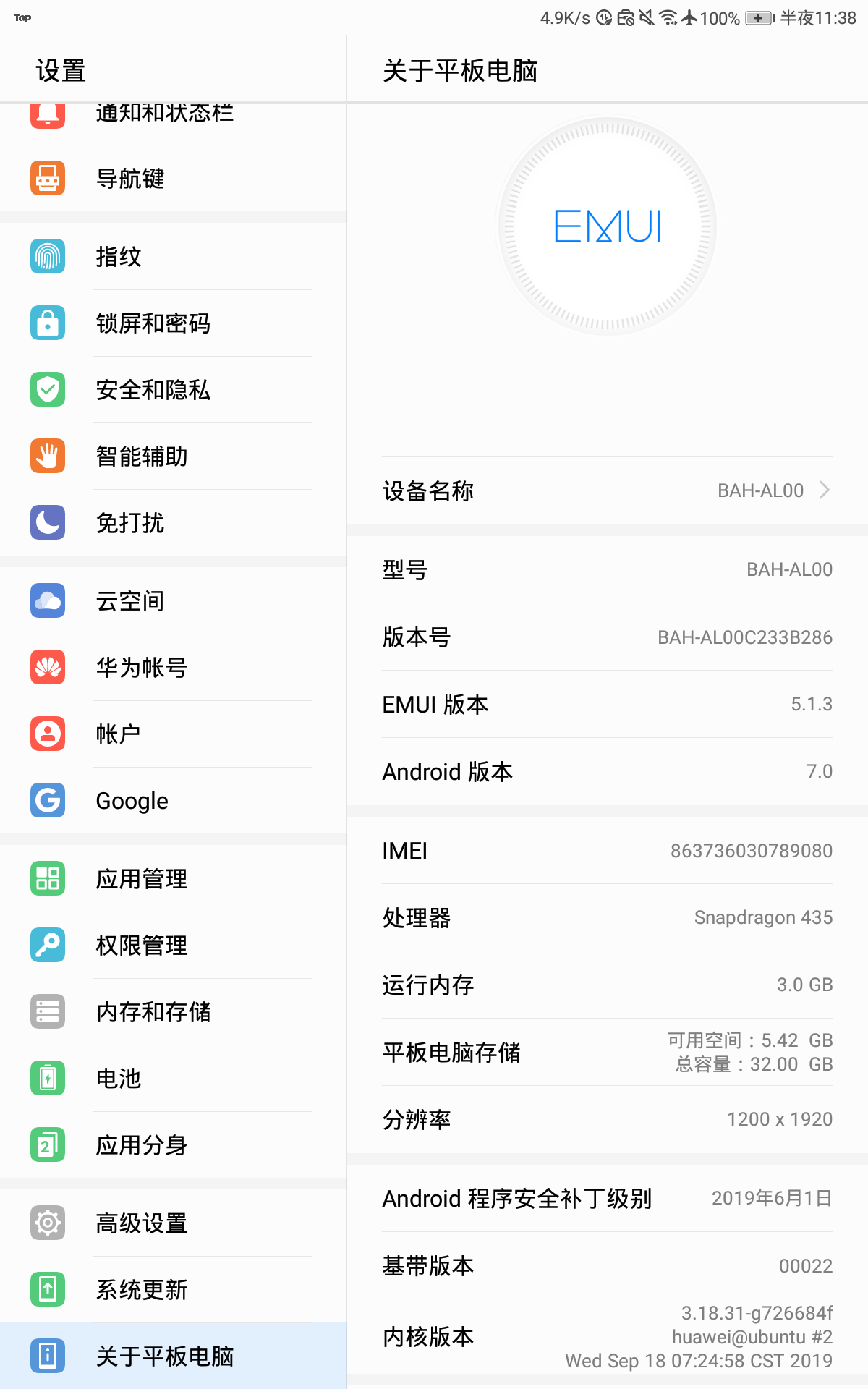Viewport: 868px width, 1389px height.
Task: Tap the 华为帐号 Huawei logo icon
Action: pyautogui.click(x=46, y=667)
